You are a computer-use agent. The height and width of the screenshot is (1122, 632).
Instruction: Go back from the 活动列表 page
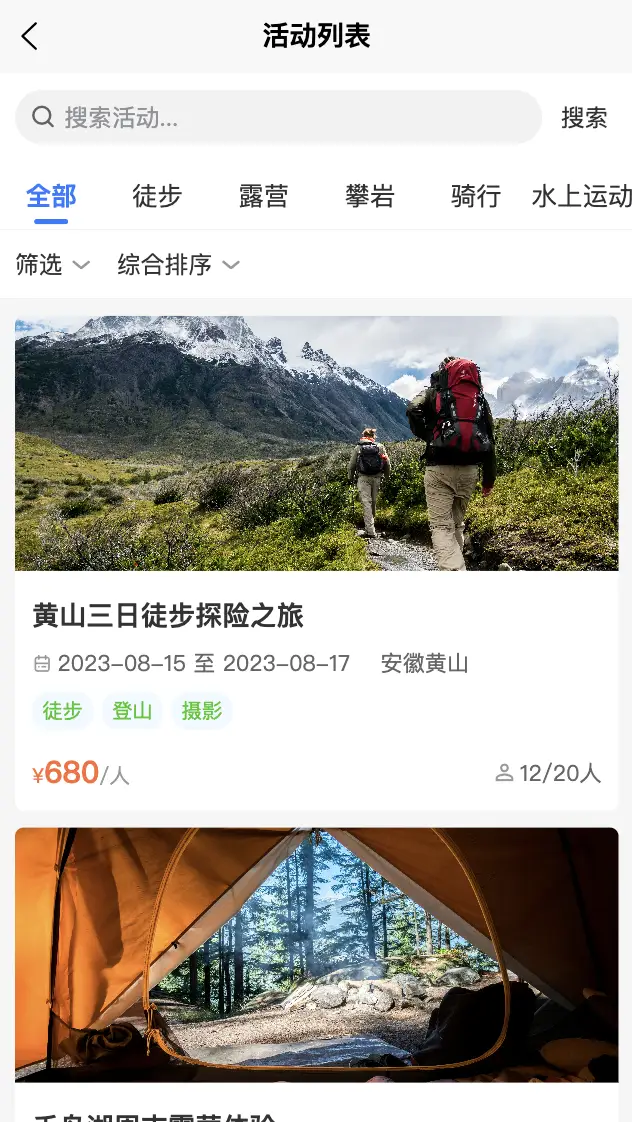point(30,37)
